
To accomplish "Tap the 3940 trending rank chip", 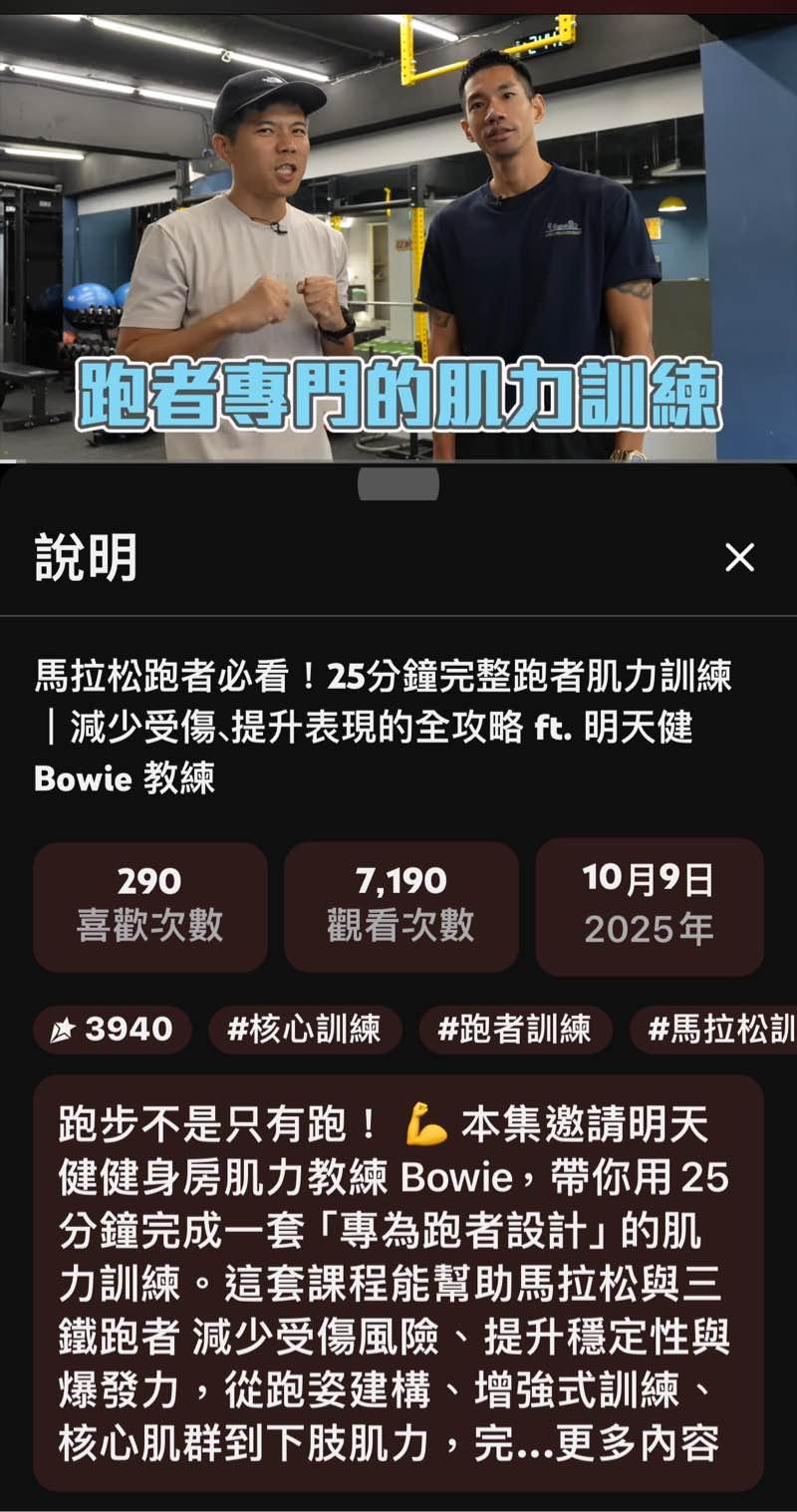I will (113, 1030).
